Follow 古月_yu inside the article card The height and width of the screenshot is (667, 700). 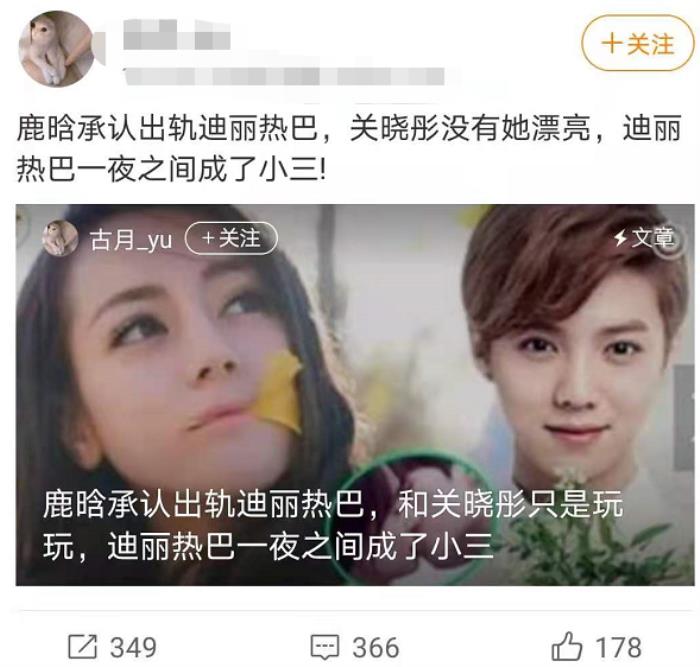(x=231, y=238)
